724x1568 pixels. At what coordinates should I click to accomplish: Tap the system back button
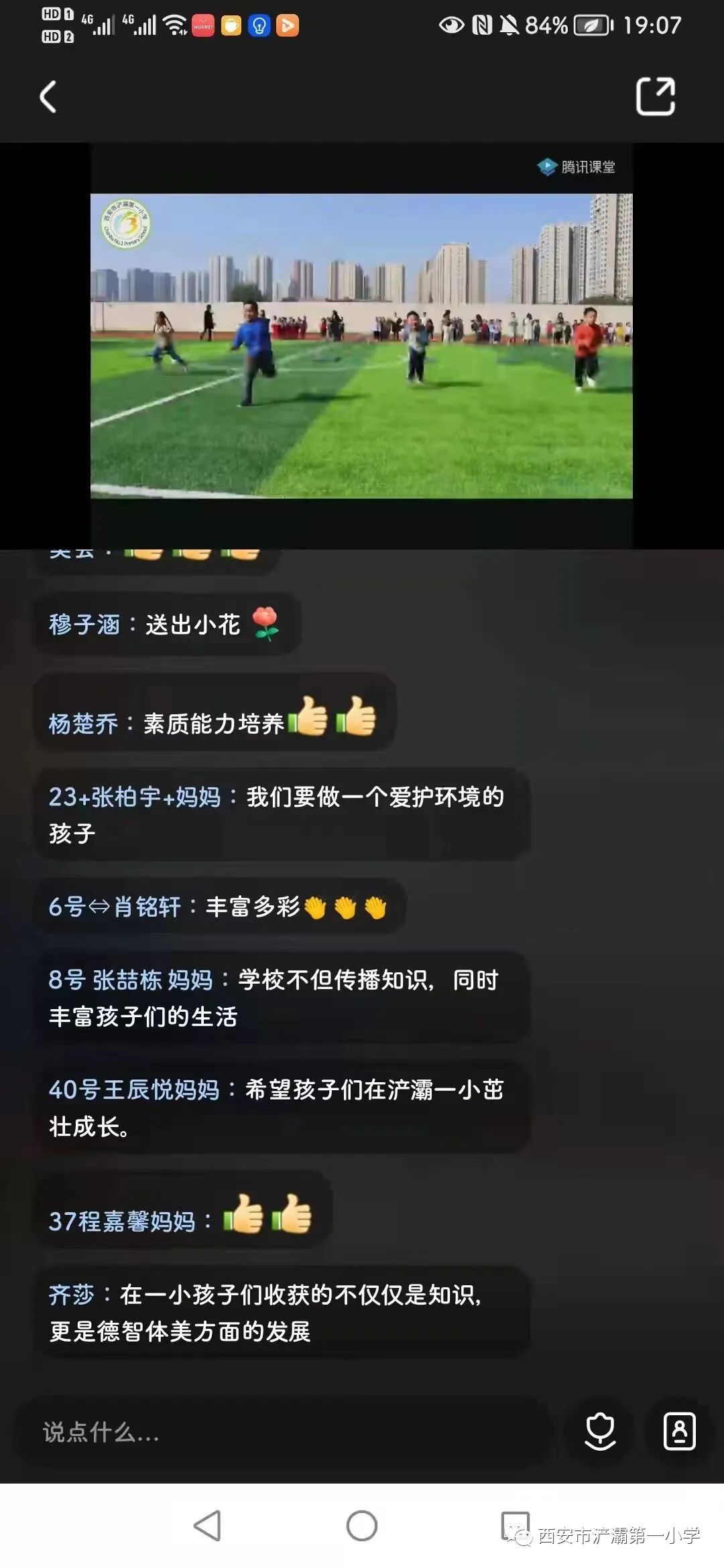pos(207,1526)
